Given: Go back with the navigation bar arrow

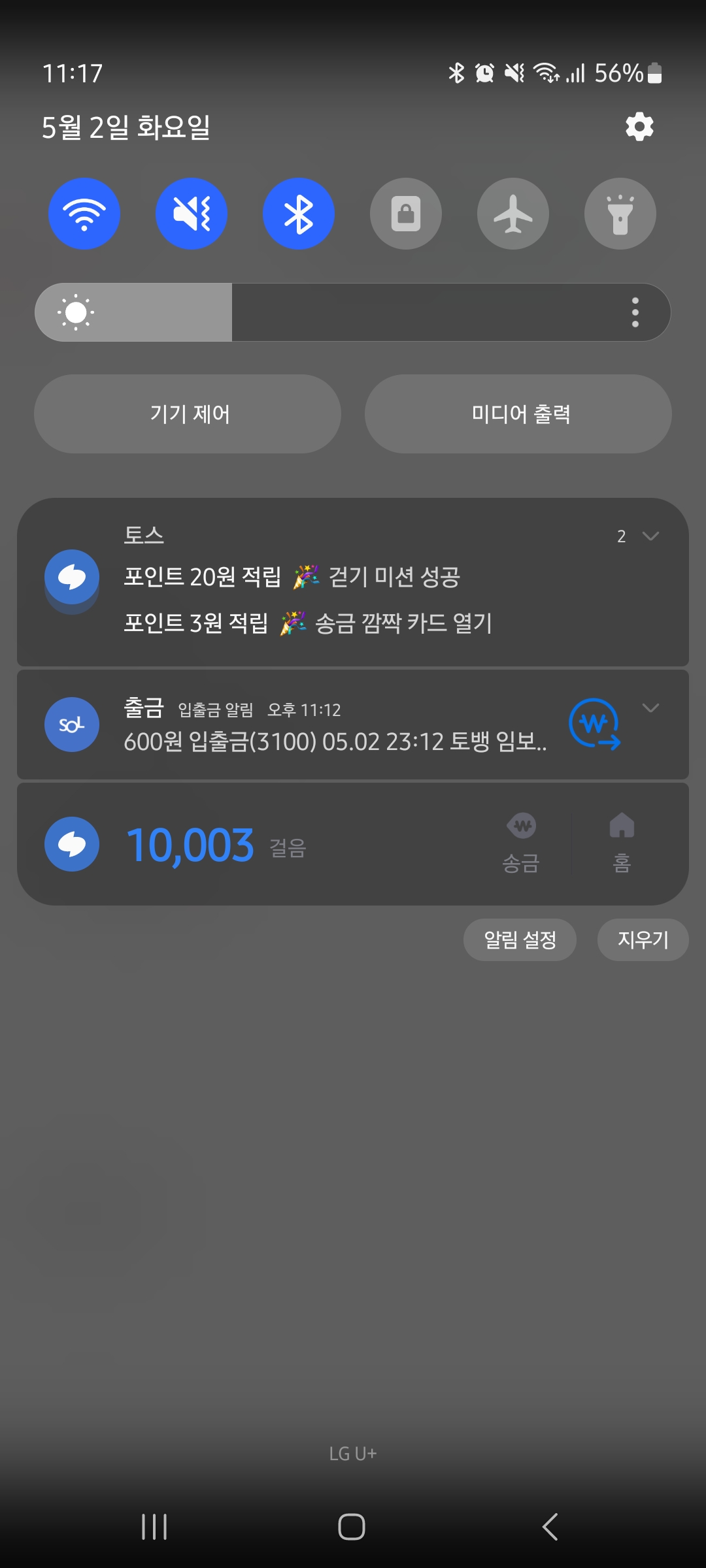Looking at the screenshot, I should tap(550, 1527).
